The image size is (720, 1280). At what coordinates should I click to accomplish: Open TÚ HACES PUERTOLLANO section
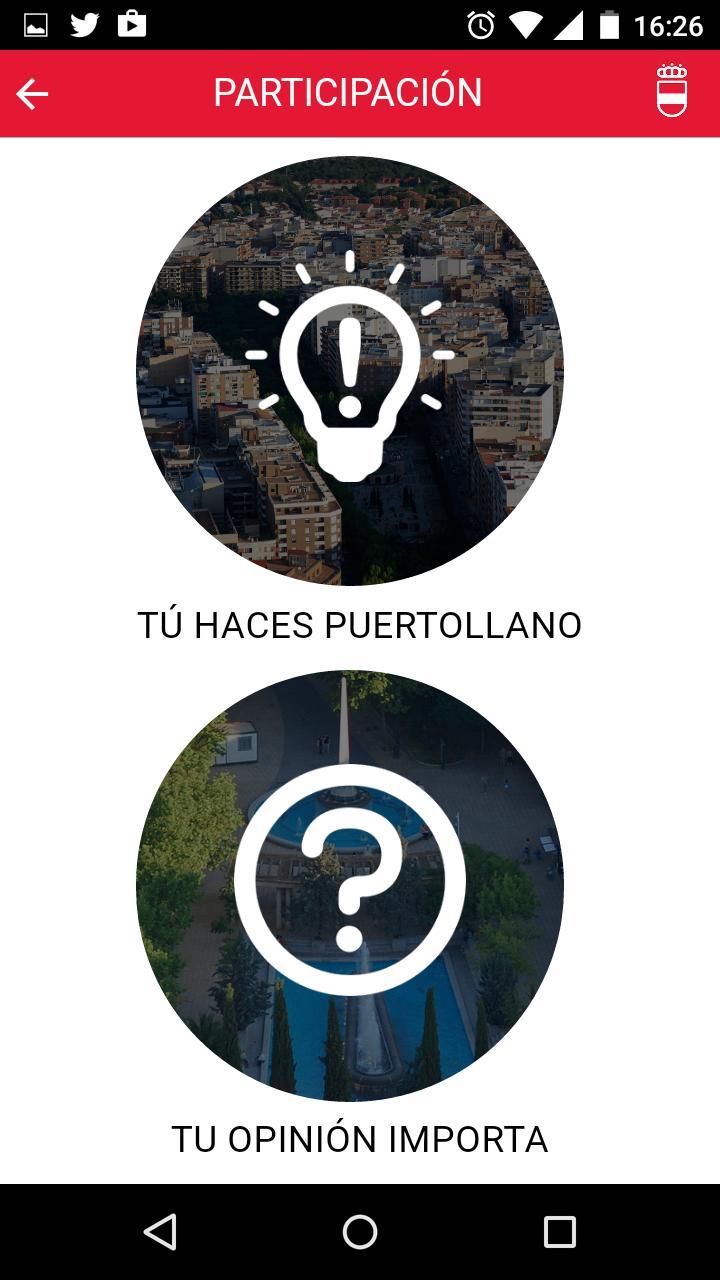pyautogui.click(x=358, y=624)
